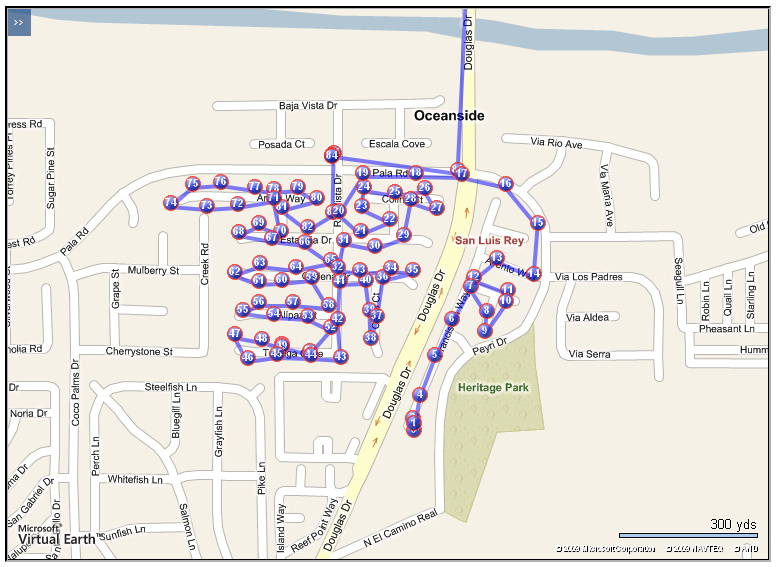Select route stop marker 38
This screenshot has width=777, height=567.
pos(371,338)
